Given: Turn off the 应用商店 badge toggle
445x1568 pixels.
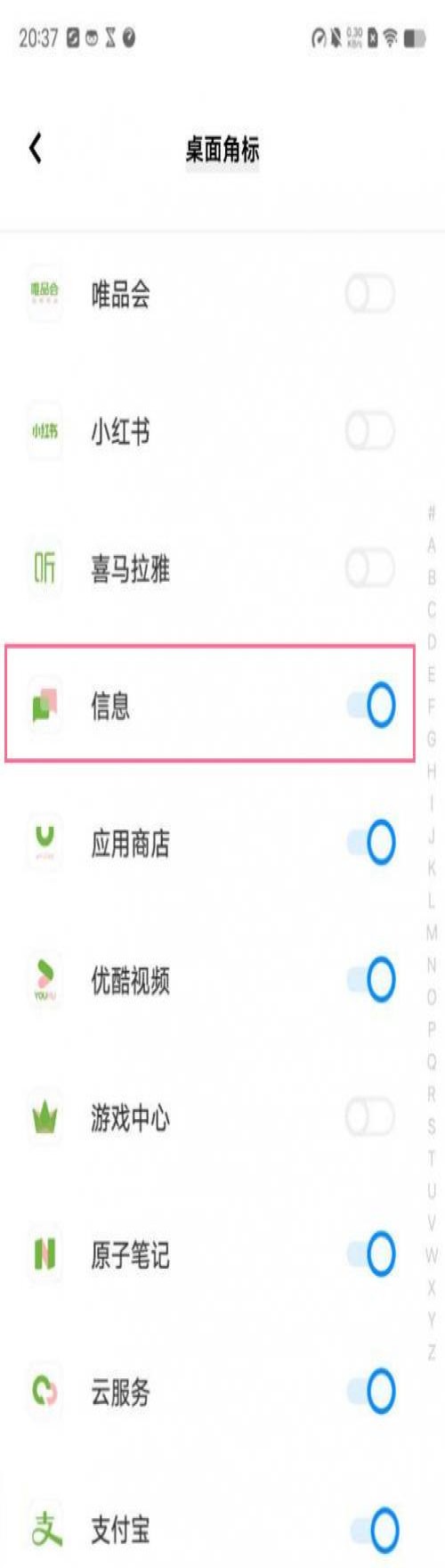Looking at the screenshot, I should point(370,843).
